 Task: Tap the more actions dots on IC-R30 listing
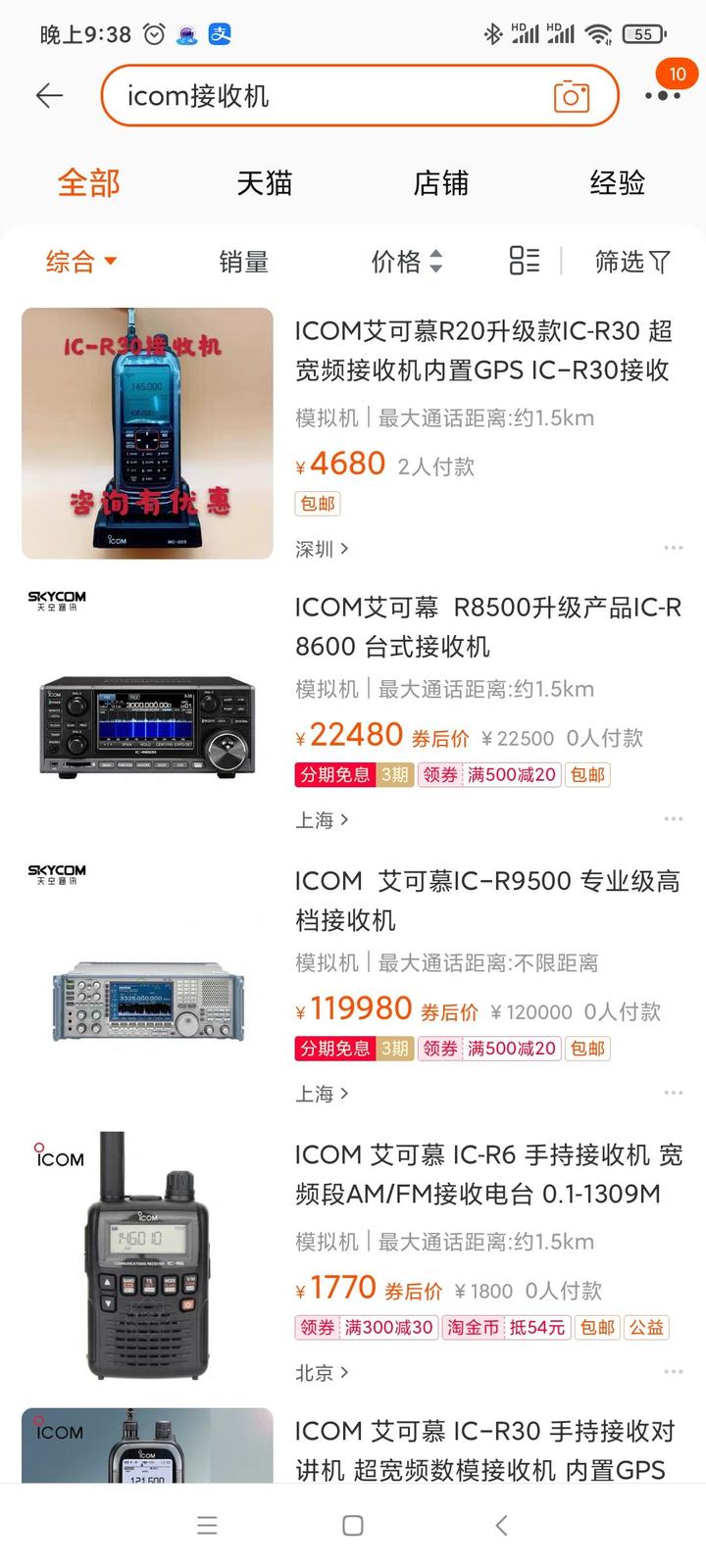673,547
